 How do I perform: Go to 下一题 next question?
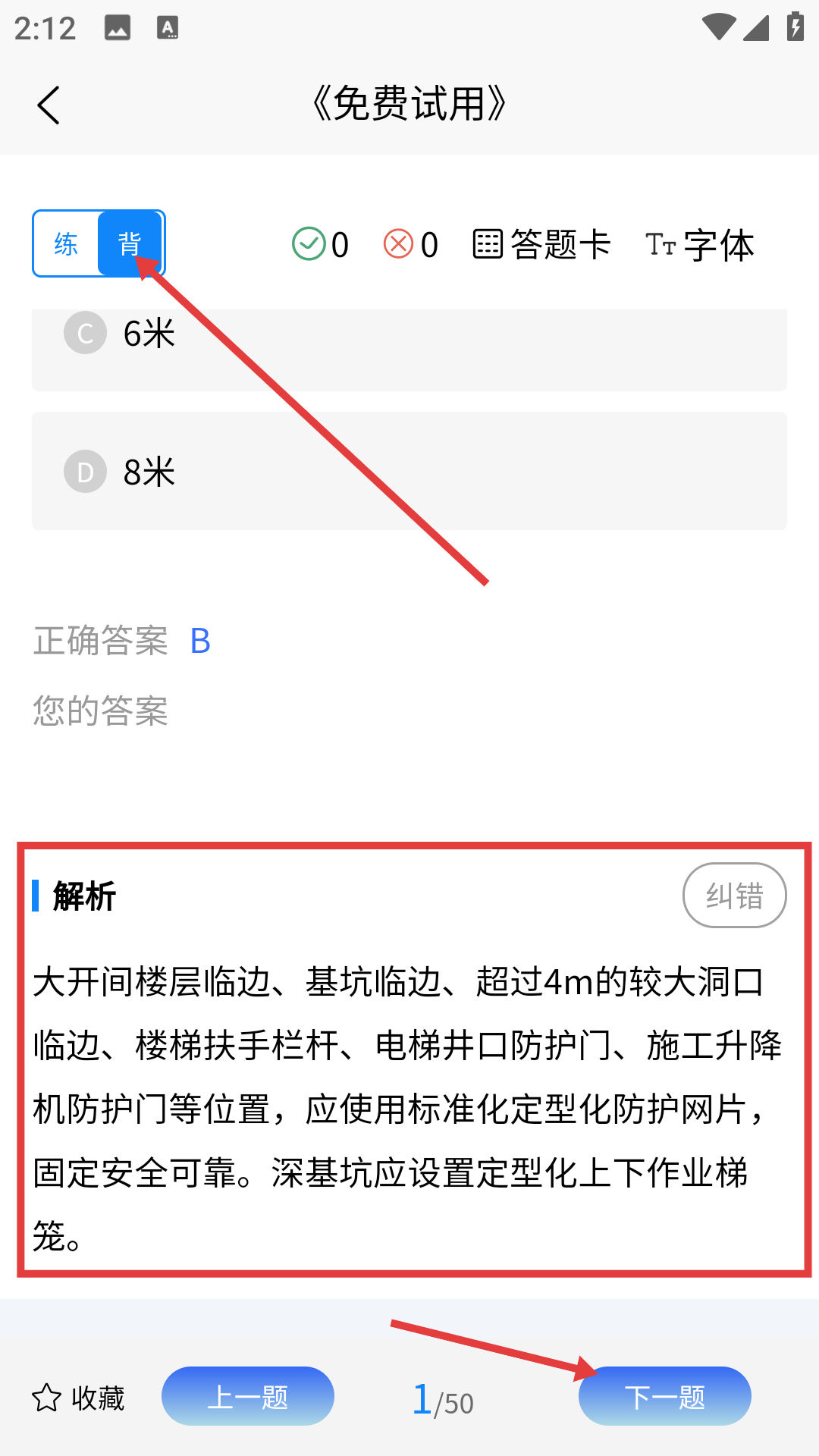(664, 1396)
